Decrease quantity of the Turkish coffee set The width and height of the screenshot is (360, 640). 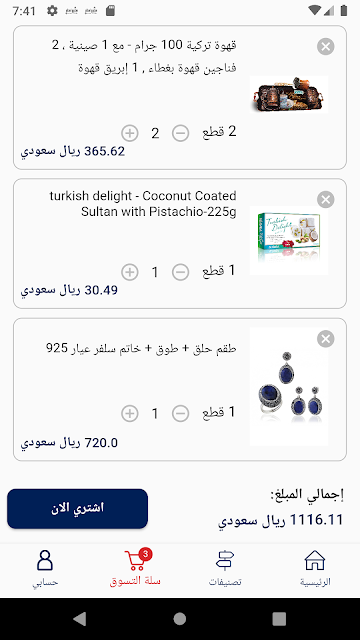click(180, 133)
